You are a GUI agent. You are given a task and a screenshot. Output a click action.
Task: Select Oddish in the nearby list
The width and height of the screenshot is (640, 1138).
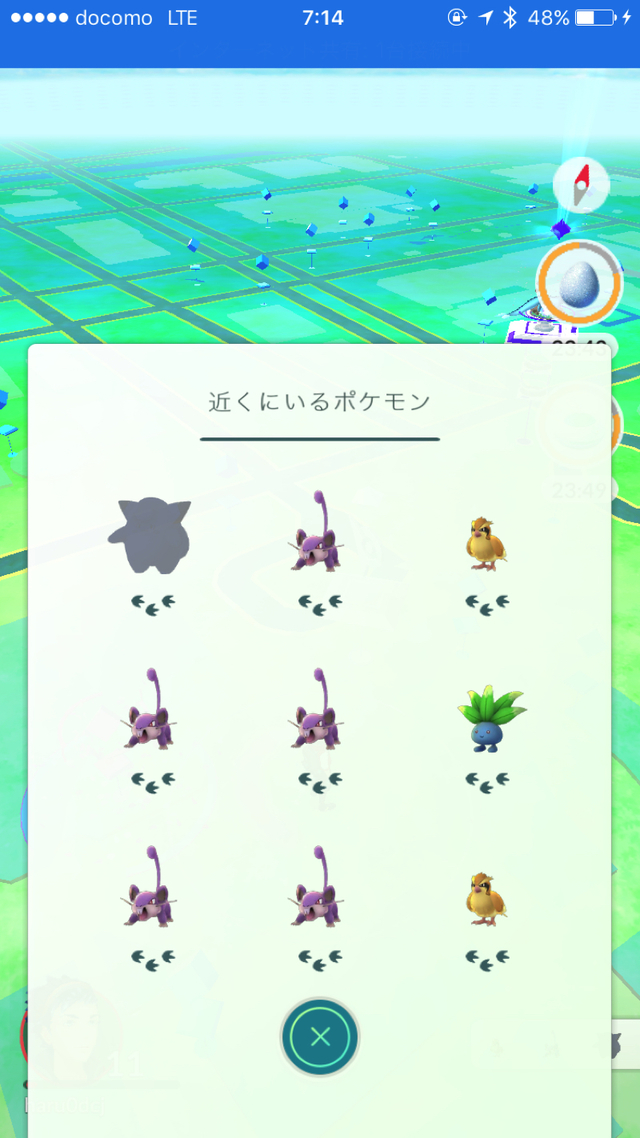click(490, 718)
